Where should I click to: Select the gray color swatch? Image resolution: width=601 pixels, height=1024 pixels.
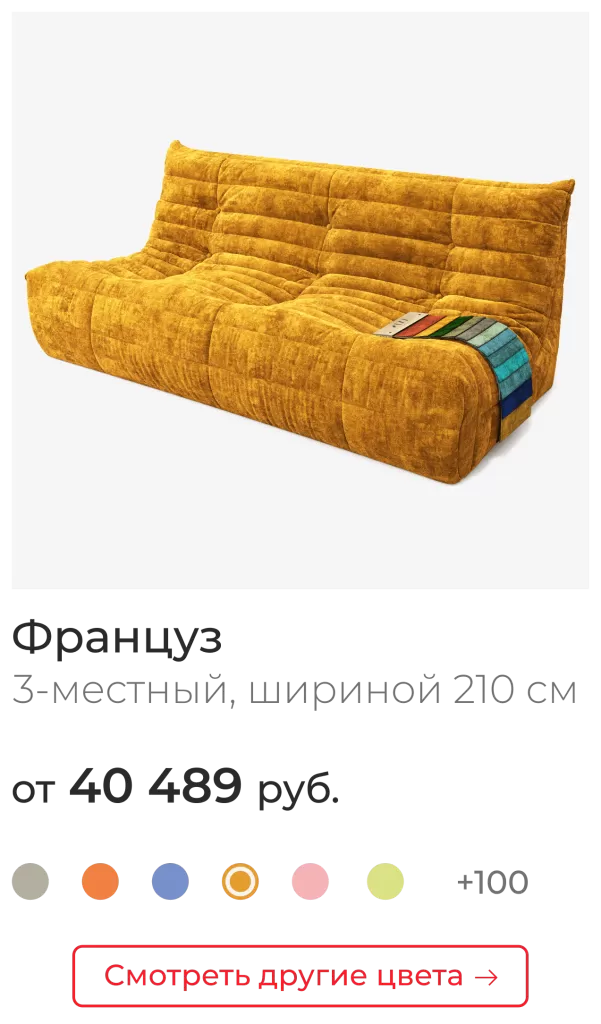tap(30, 882)
